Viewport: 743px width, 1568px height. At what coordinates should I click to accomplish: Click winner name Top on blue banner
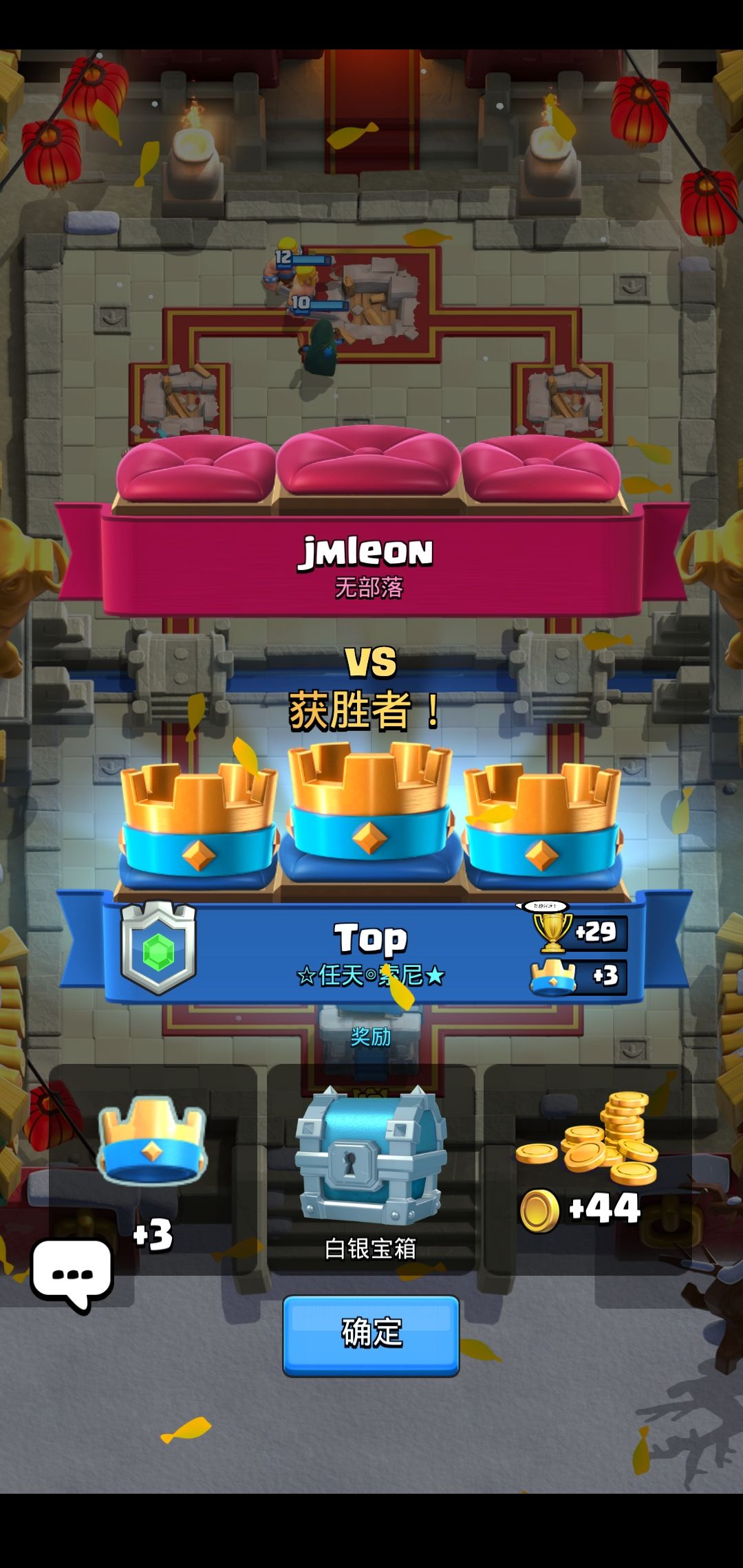(369, 936)
